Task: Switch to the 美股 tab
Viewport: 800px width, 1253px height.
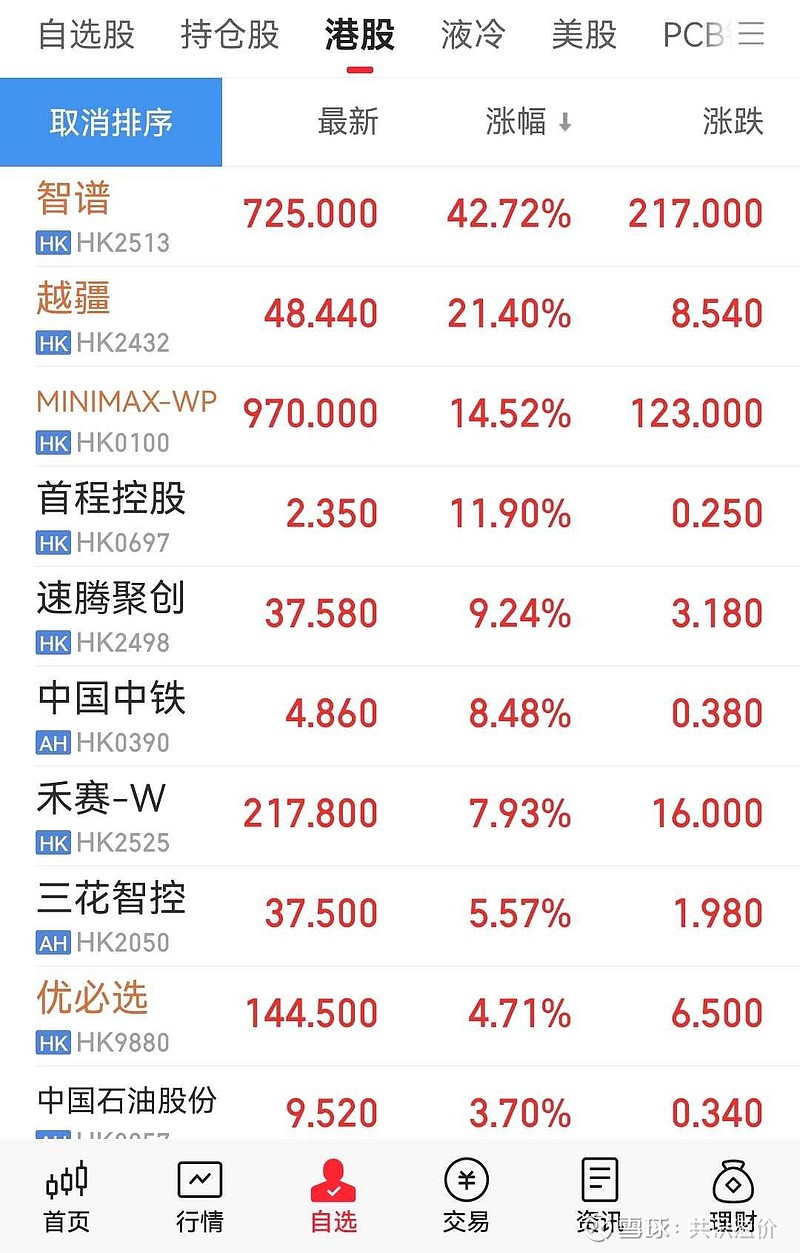Action: point(585,33)
